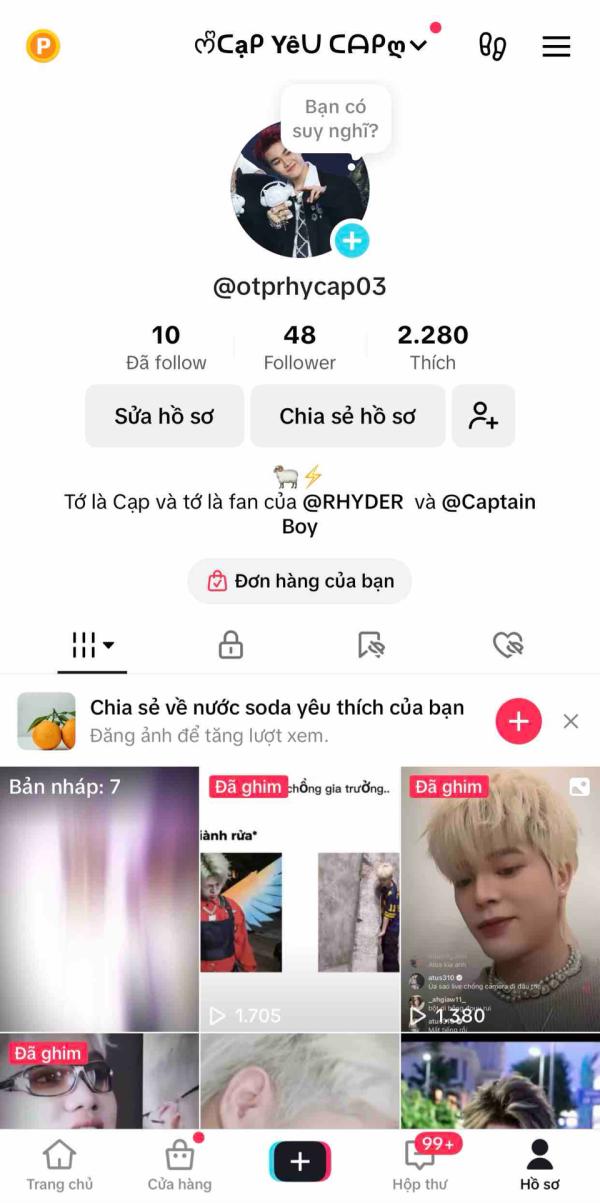
Task: Open the coin rewards icon
Action: click(x=43, y=45)
